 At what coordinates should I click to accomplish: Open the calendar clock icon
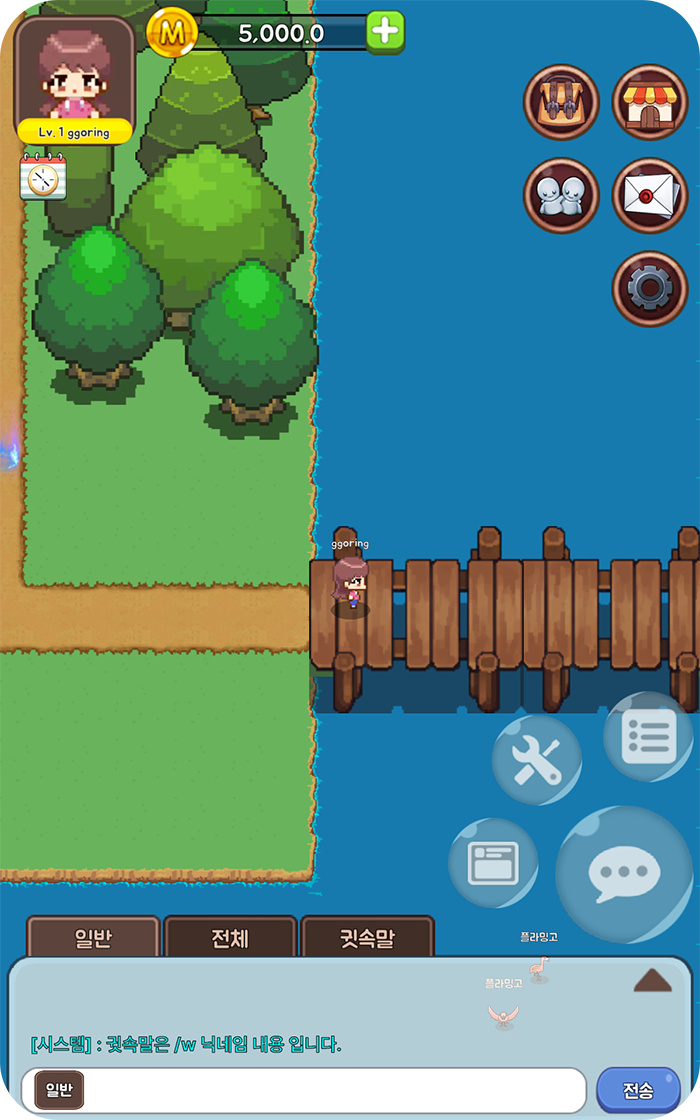click(42, 177)
